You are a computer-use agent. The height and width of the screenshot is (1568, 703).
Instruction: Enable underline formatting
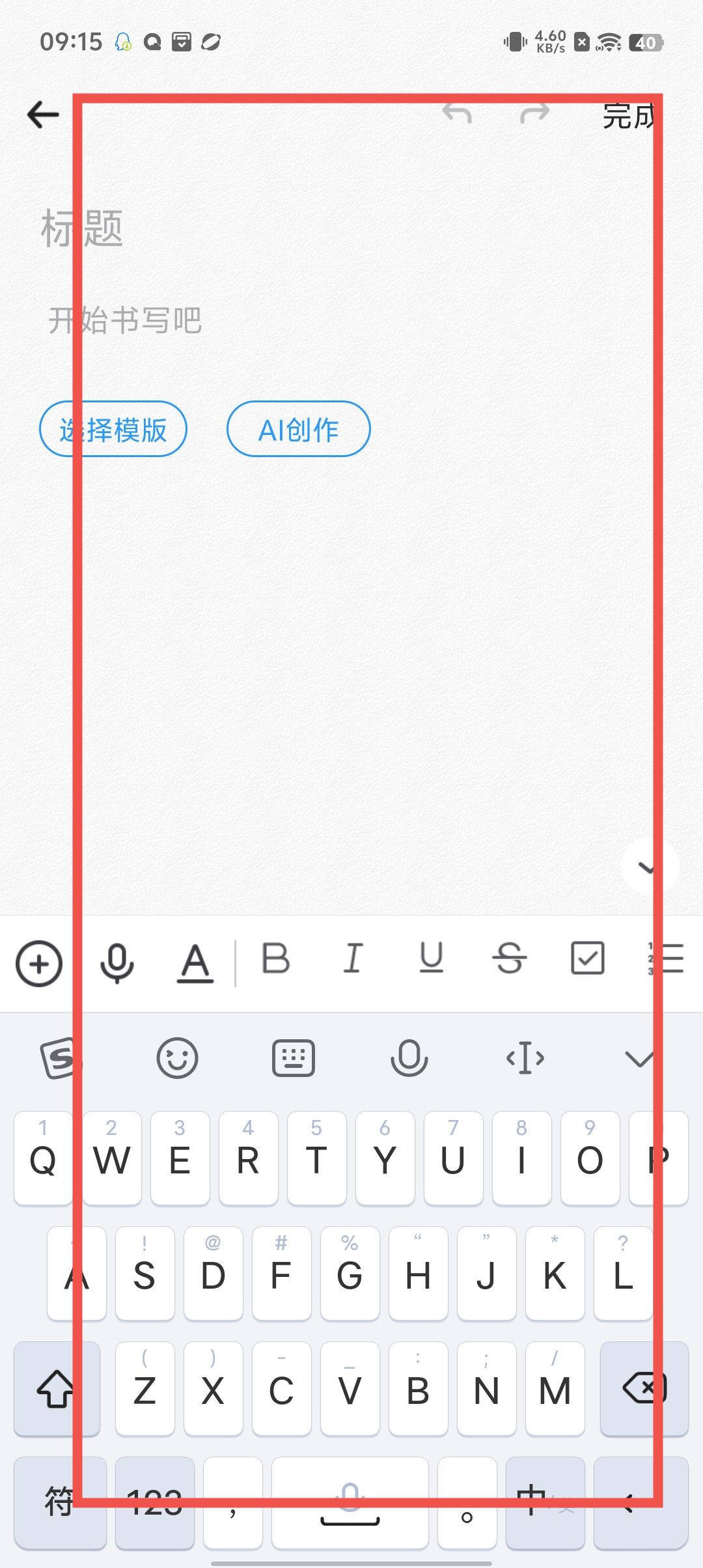[x=431, y=959]
